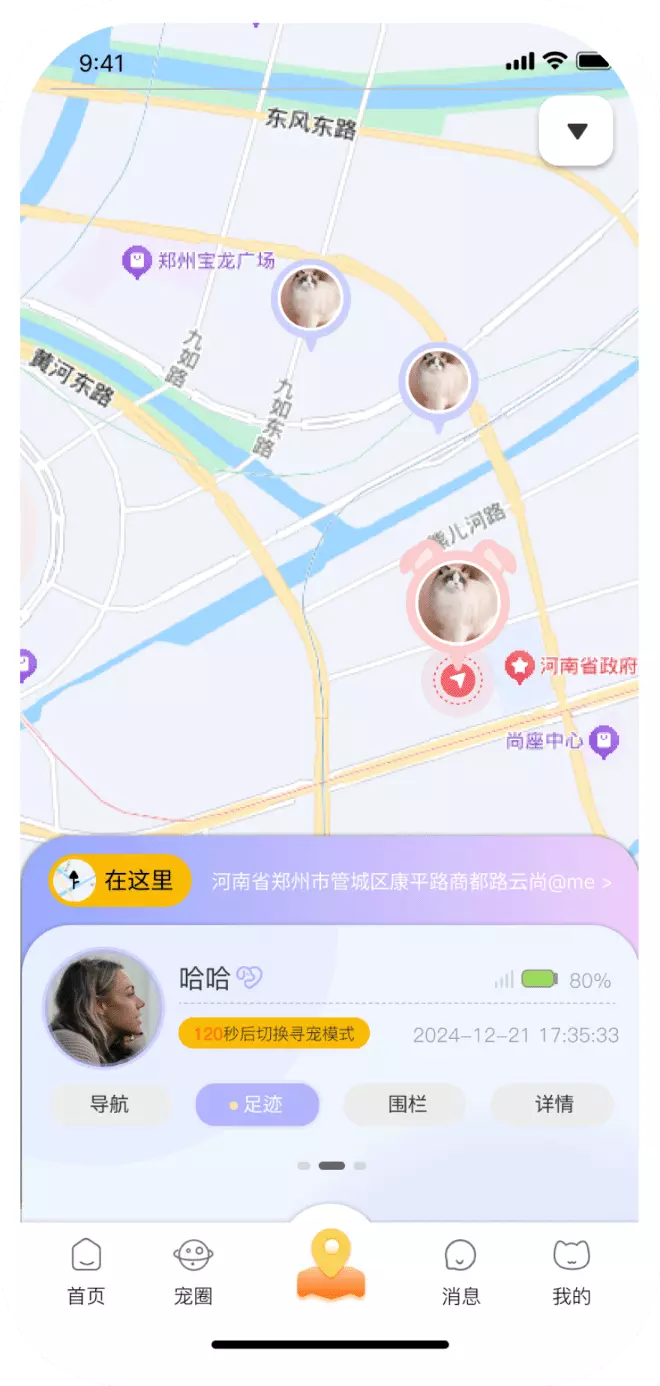Image resolution: width=660 pixels, height=1386 pixels.
Task: Switch to the 消息 messages tab
Action: click(460, 1272)
